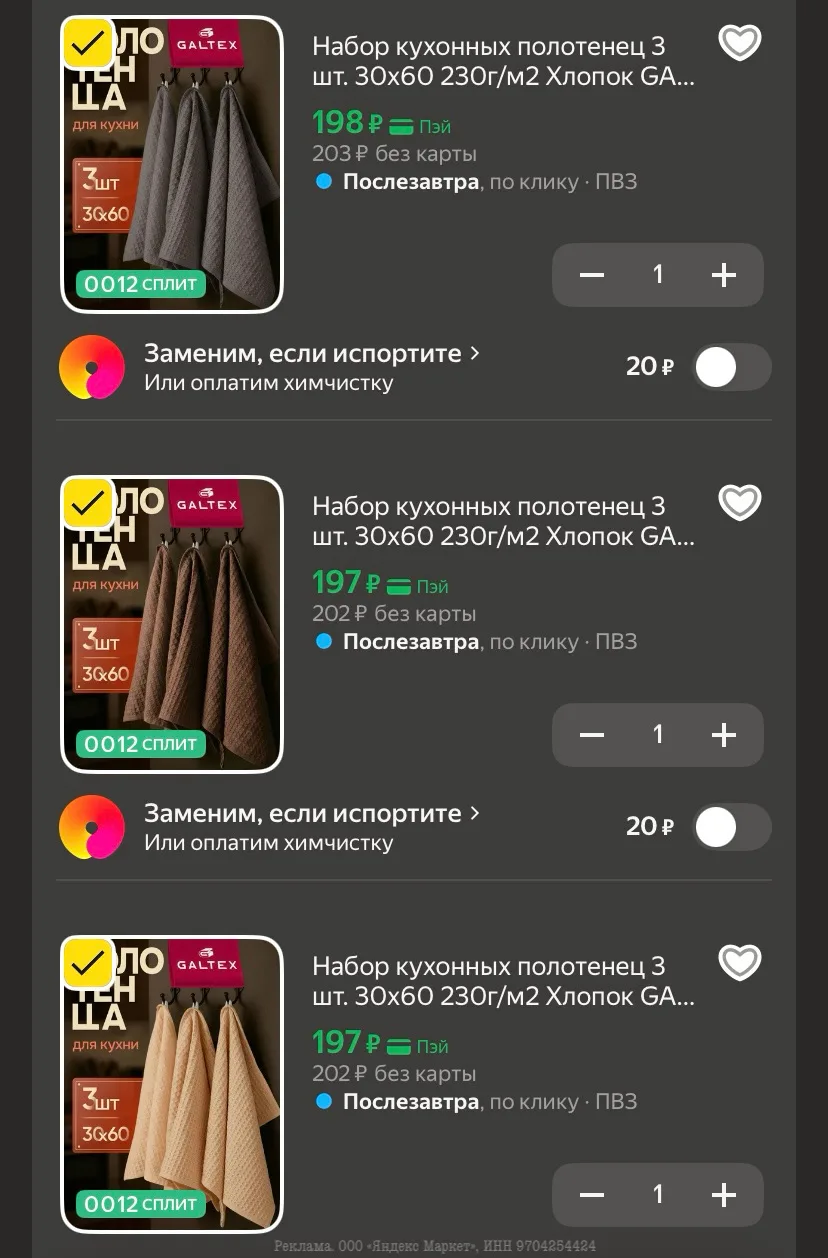Increase quantity of the first towel set
This screenshot has width=828, height=1258.
click(x=723, y=274)
